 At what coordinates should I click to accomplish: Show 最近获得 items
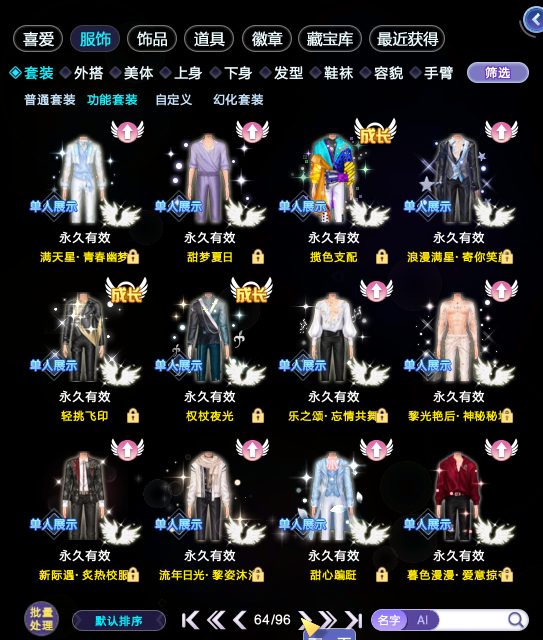[x=407, y=39]
